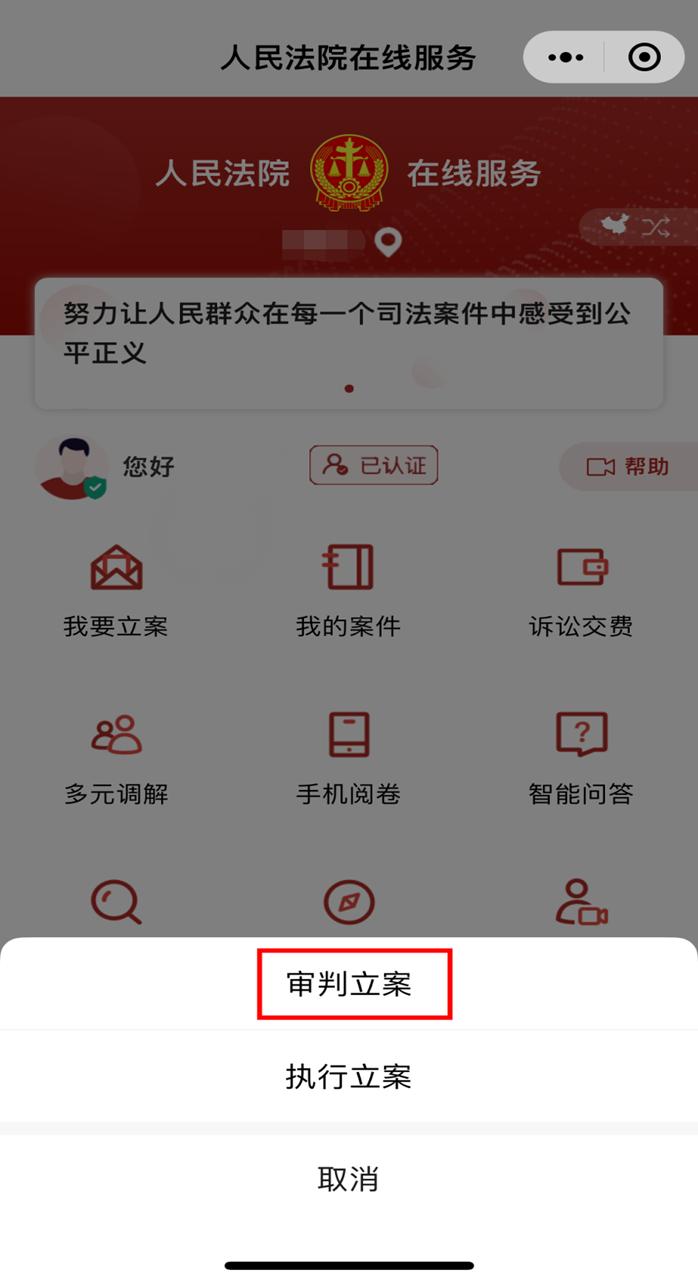Open the mini program more-options menu
Viewport: 698px width, 1283px height.
[x=566, y=58]
